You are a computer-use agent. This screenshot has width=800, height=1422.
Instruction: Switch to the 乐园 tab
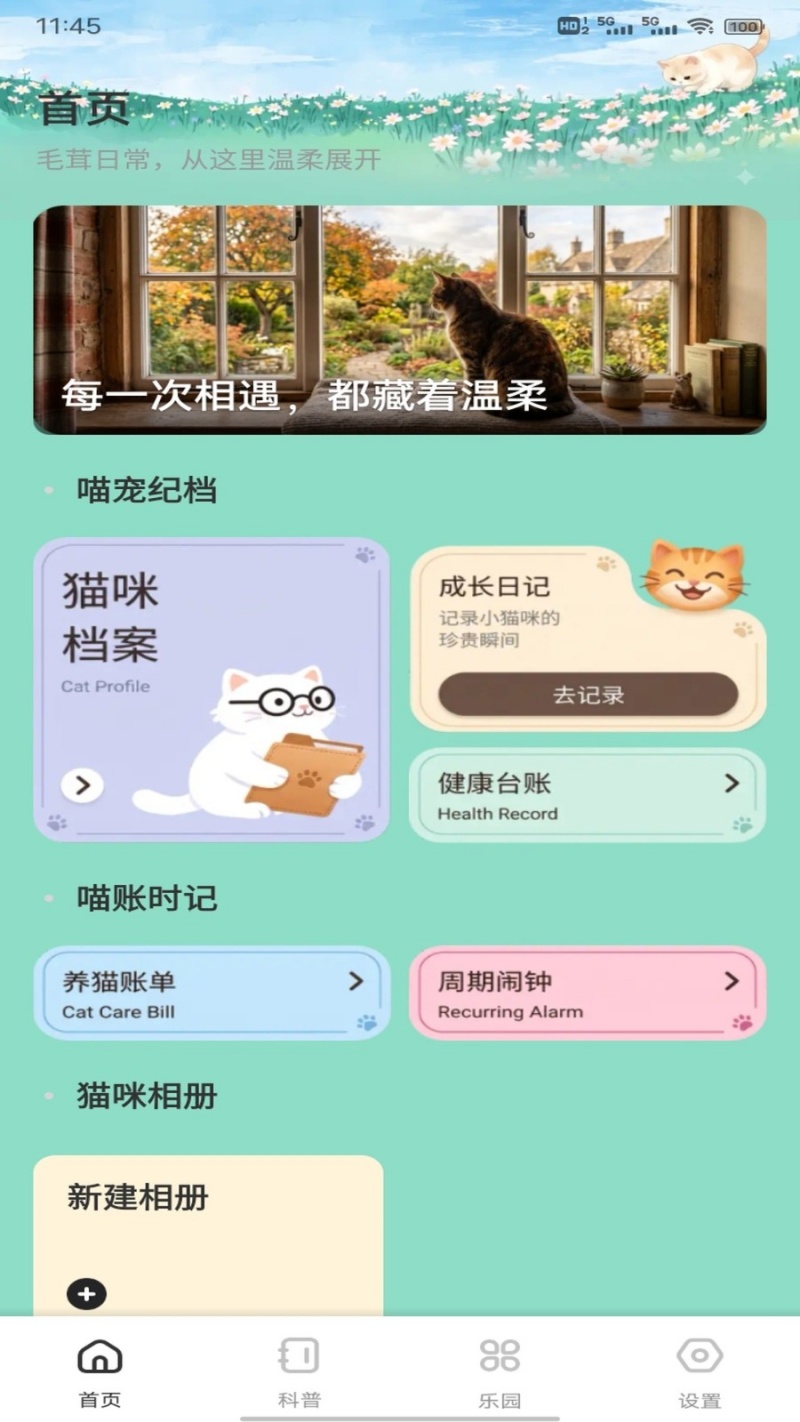[499, 1372]
